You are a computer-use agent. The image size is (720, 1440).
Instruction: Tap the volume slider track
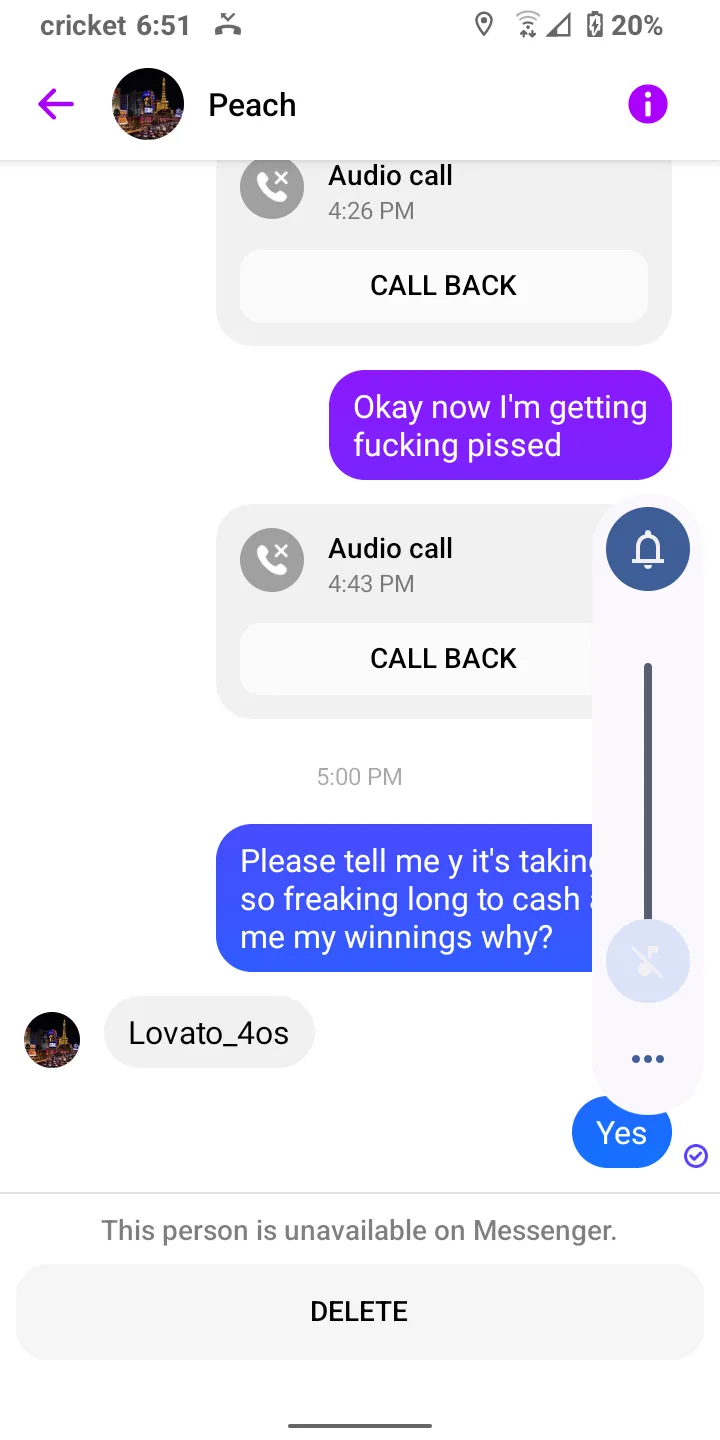(648, 790)
